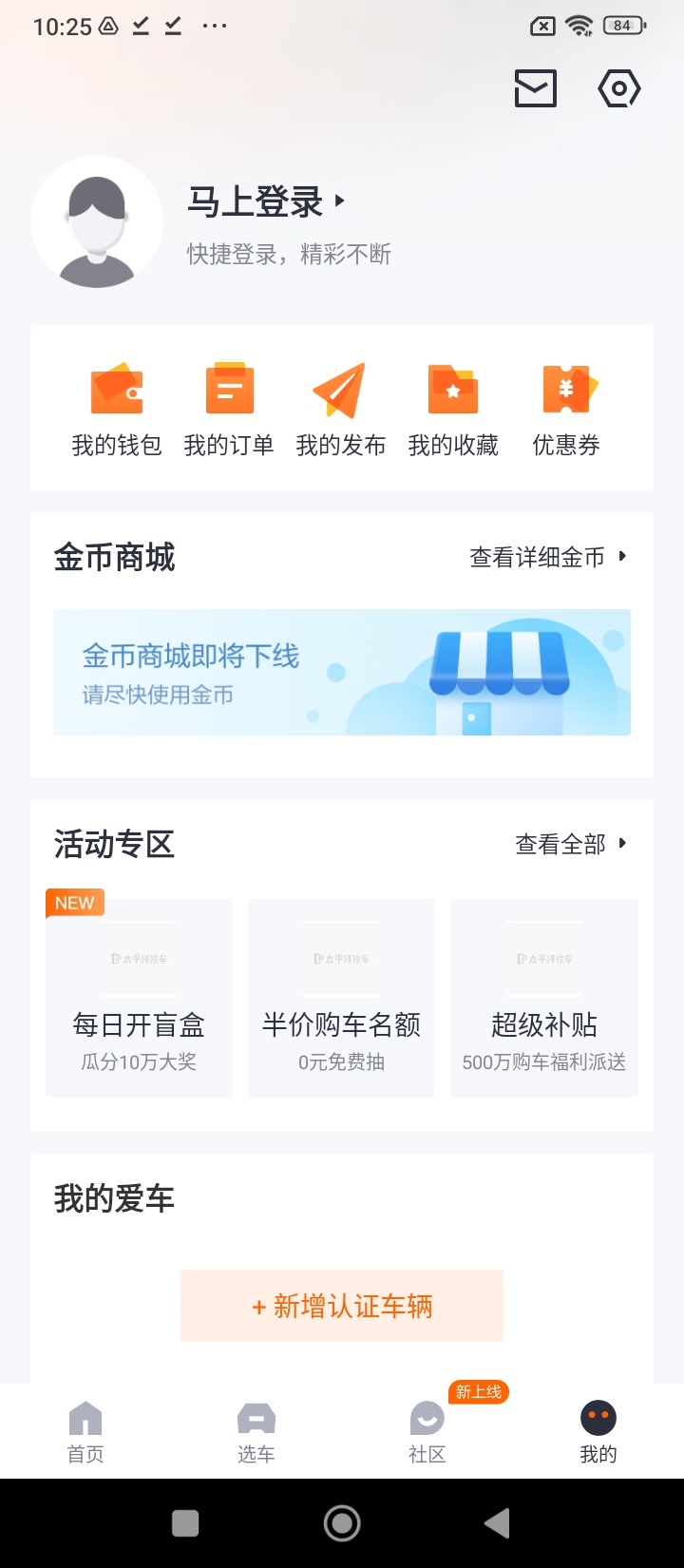
Task: Open the 金币商城即将下线 banner
Action: click(342, 673)
